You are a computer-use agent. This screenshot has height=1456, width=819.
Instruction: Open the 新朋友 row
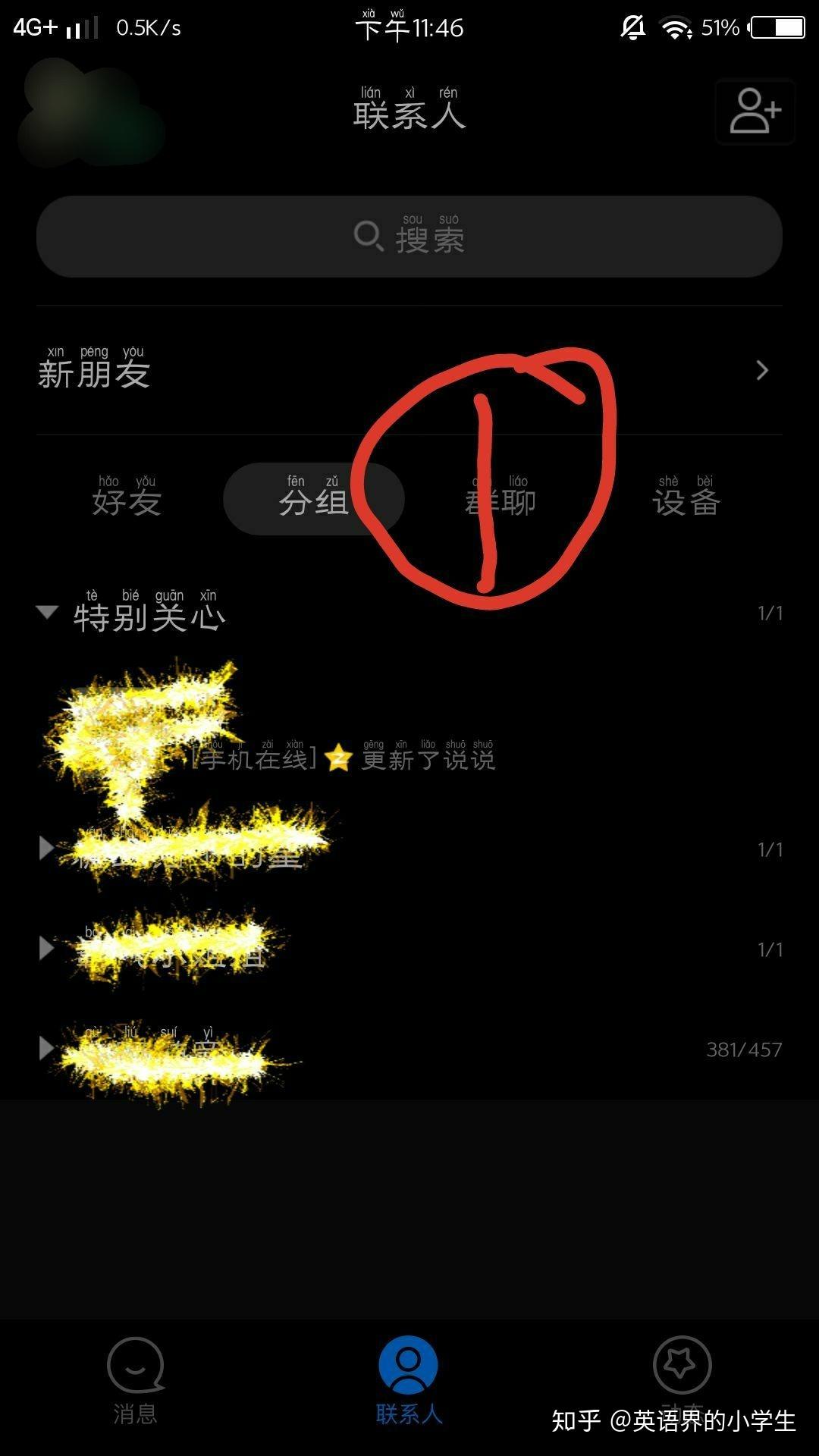(409, 370)
